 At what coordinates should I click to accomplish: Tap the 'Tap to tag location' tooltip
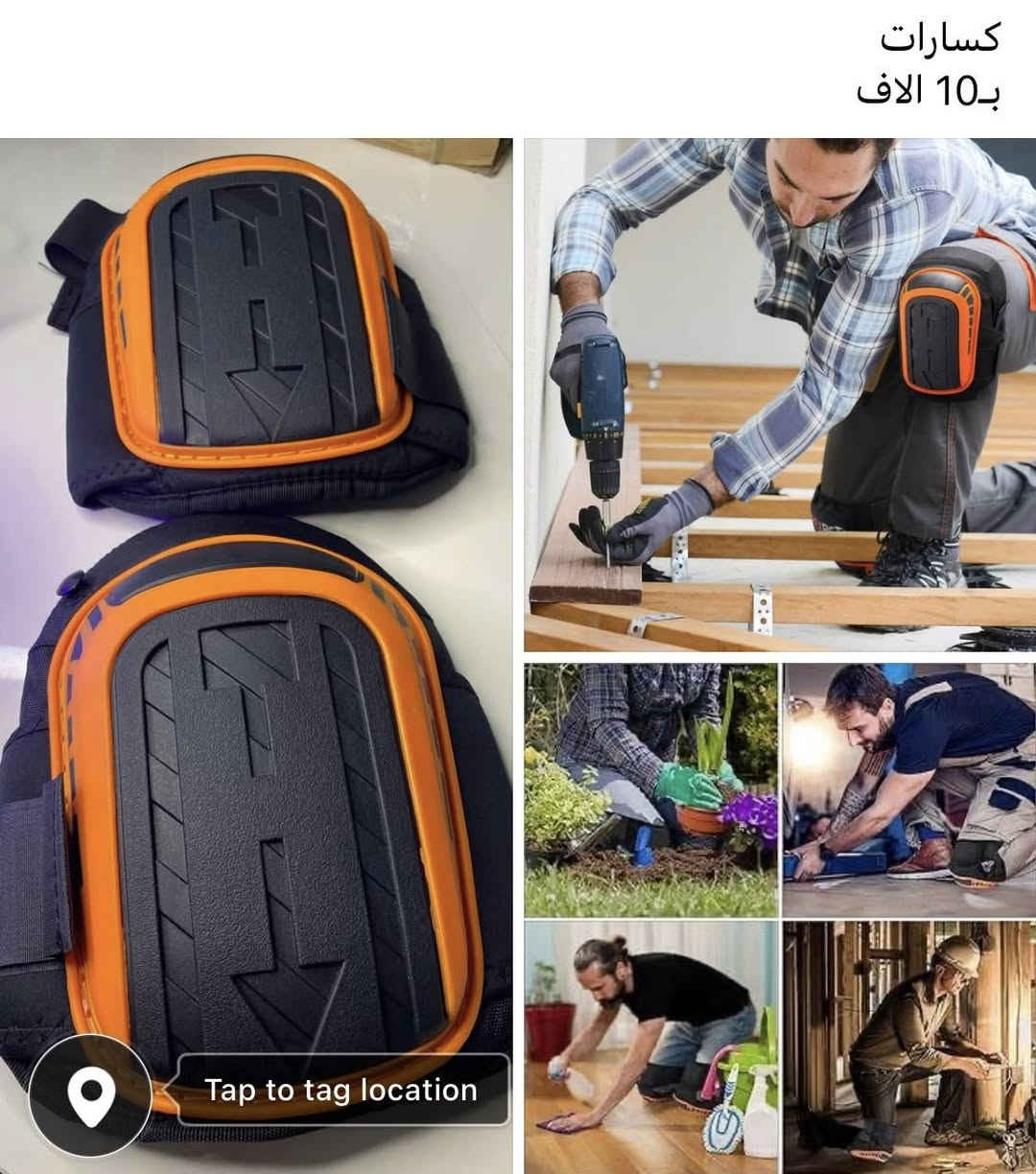point(341,1090)
